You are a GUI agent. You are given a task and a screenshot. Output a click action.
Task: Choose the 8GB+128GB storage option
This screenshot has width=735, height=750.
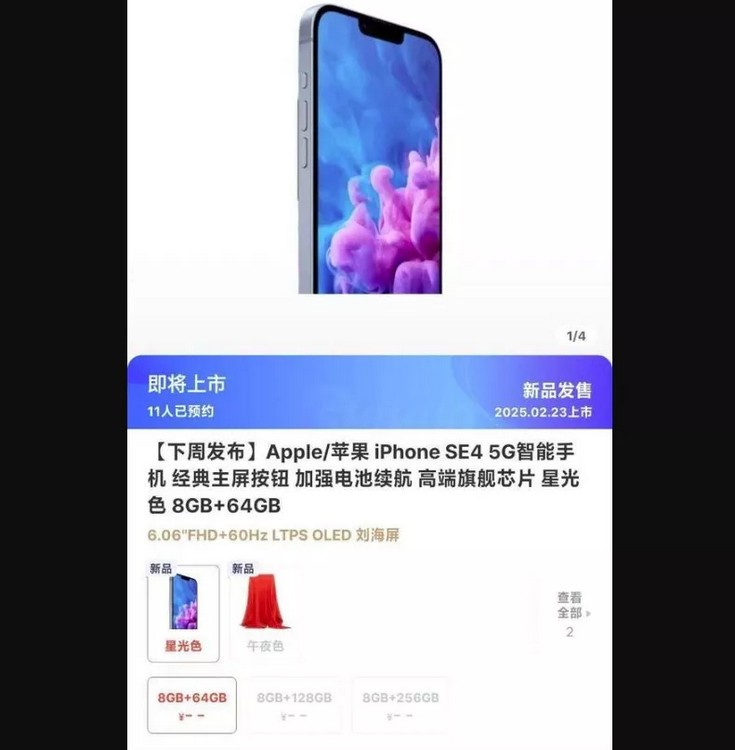click(x=294, y=704)
